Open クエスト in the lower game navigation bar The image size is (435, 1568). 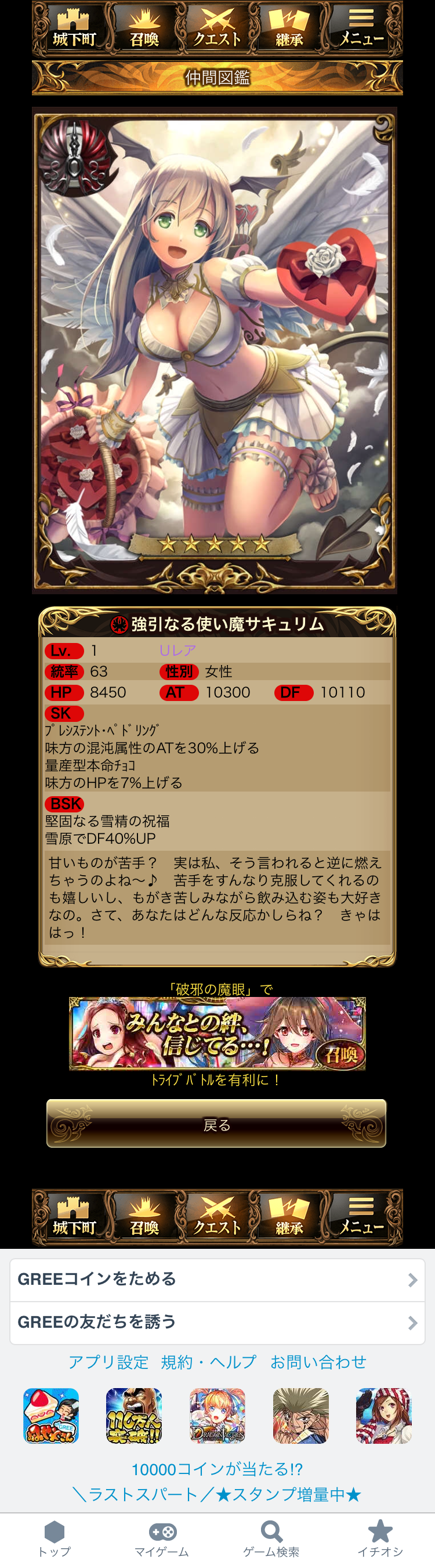pos(217,1216)
